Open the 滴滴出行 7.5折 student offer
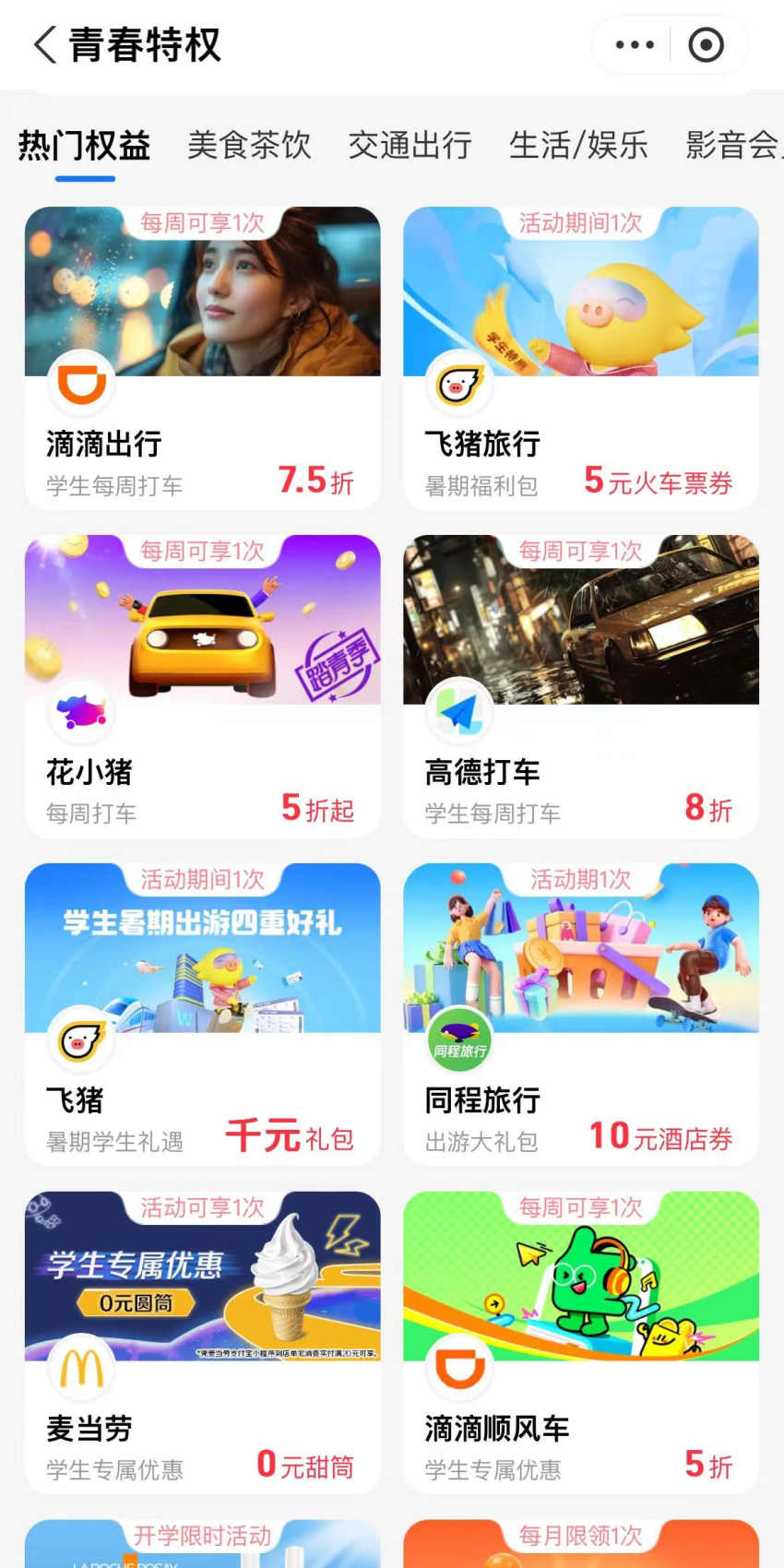This screenshot has height=1568, width=784. [202, 358]
